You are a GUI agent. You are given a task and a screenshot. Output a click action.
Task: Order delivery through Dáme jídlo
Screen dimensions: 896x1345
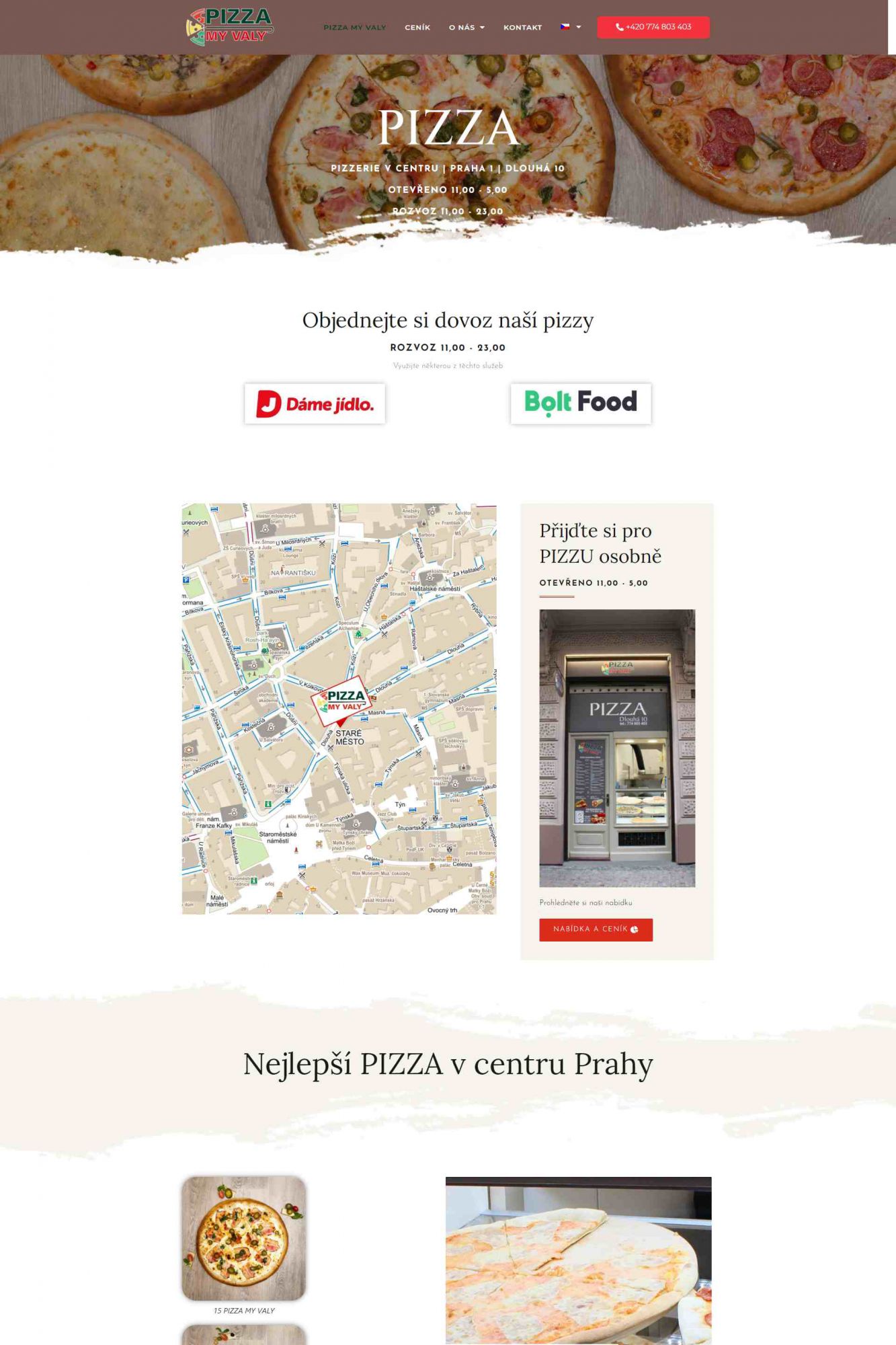tap(315, 403)
